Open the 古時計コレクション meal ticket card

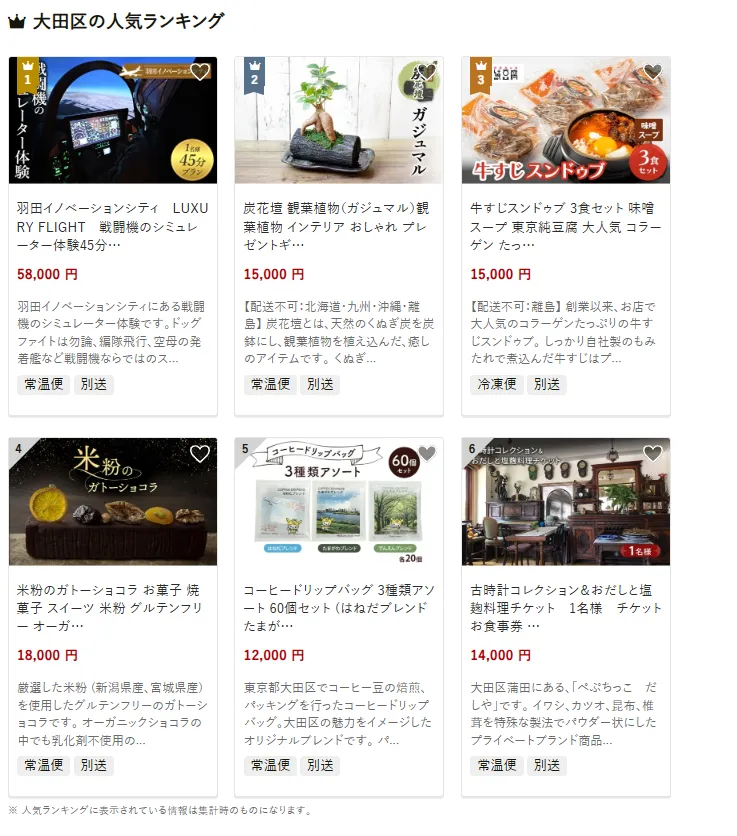565,608
